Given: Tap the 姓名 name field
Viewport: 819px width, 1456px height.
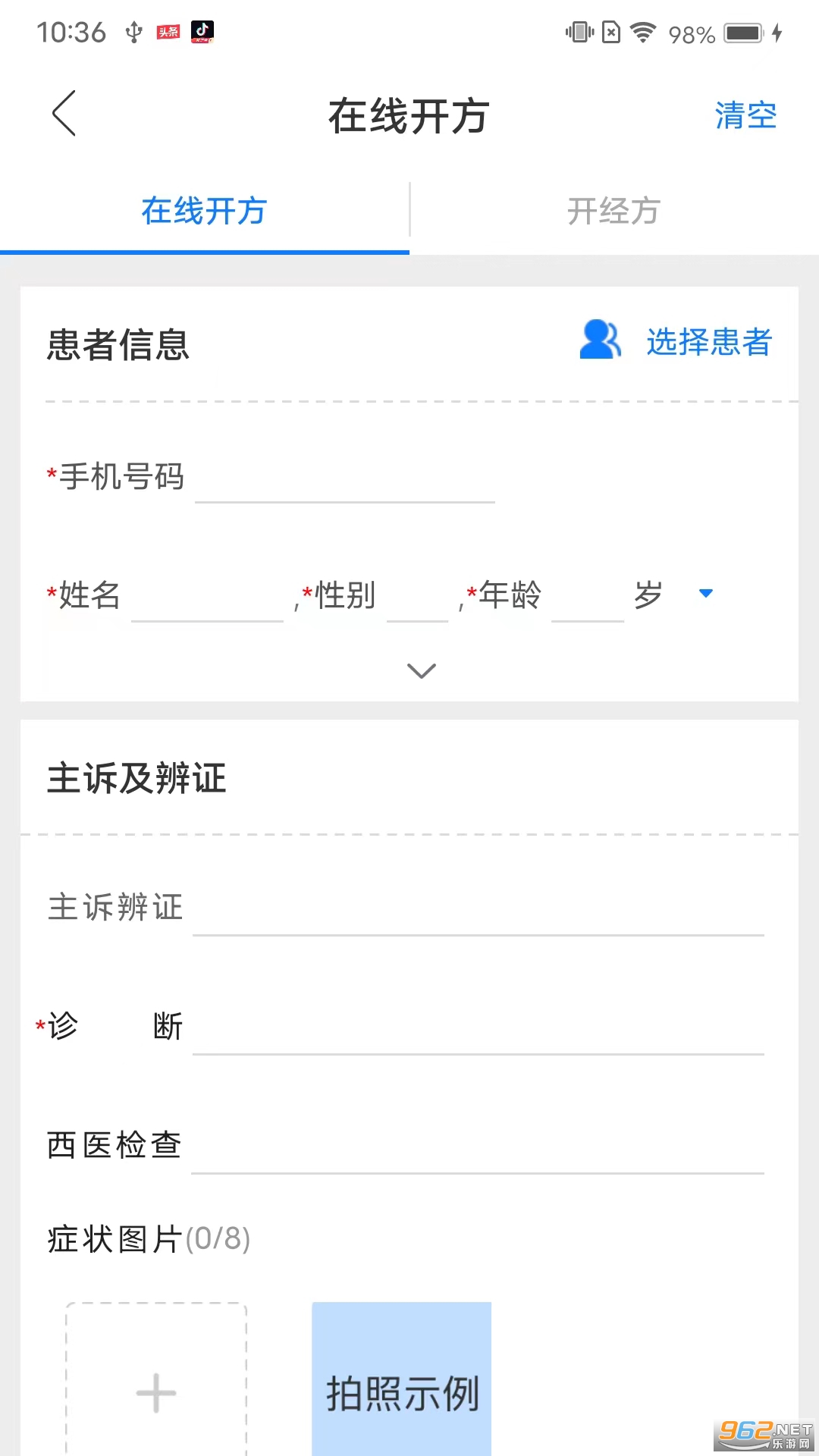Looking at the screenshot, I should [207, 599].
